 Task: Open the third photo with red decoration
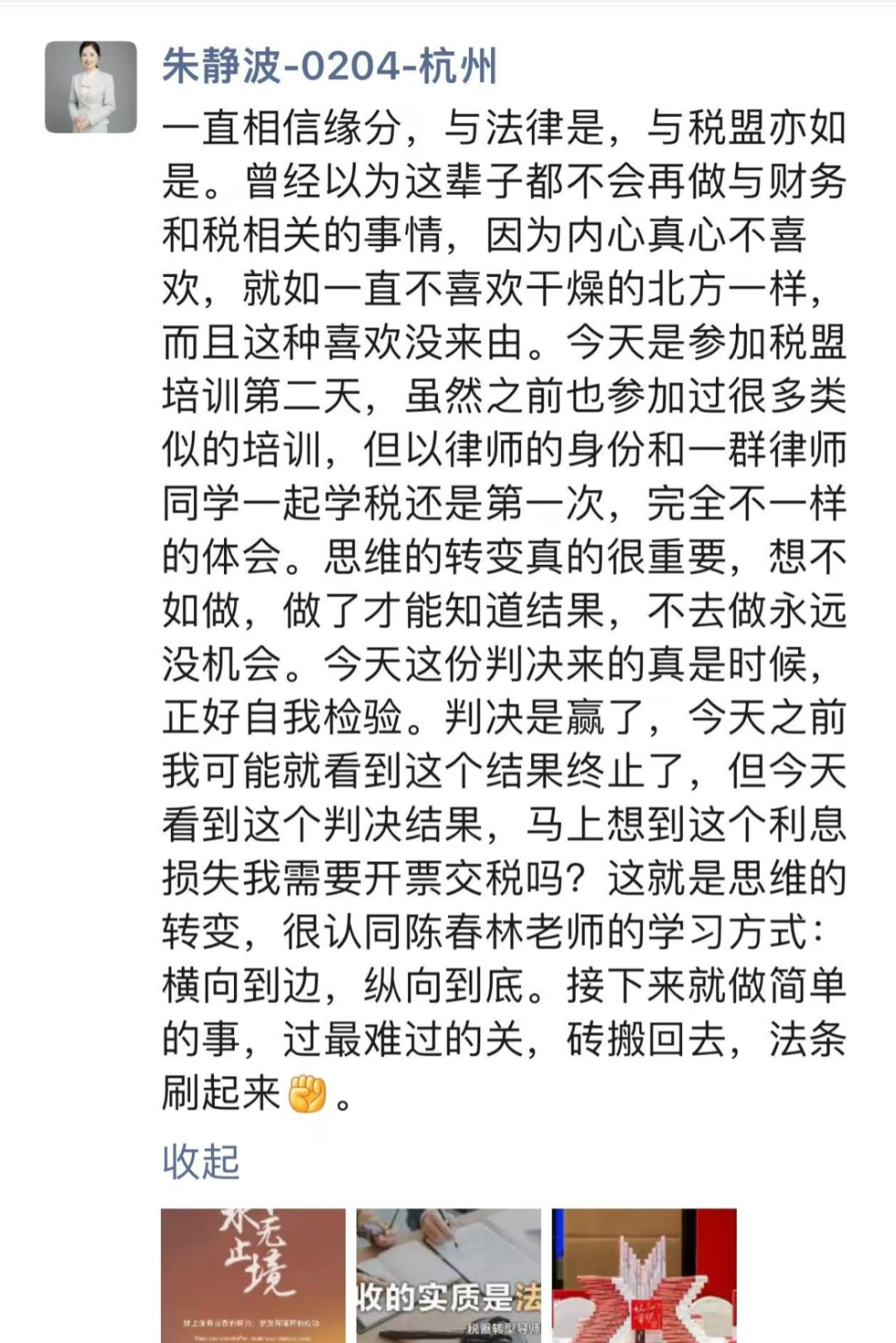pos(644,1274)
